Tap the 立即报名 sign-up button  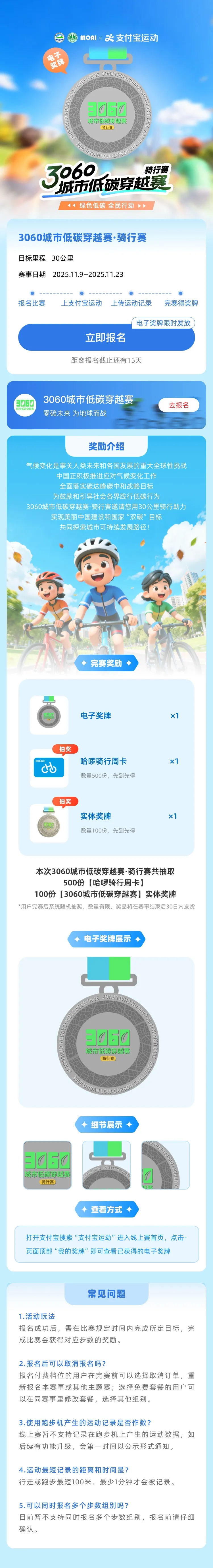point(106,338)
